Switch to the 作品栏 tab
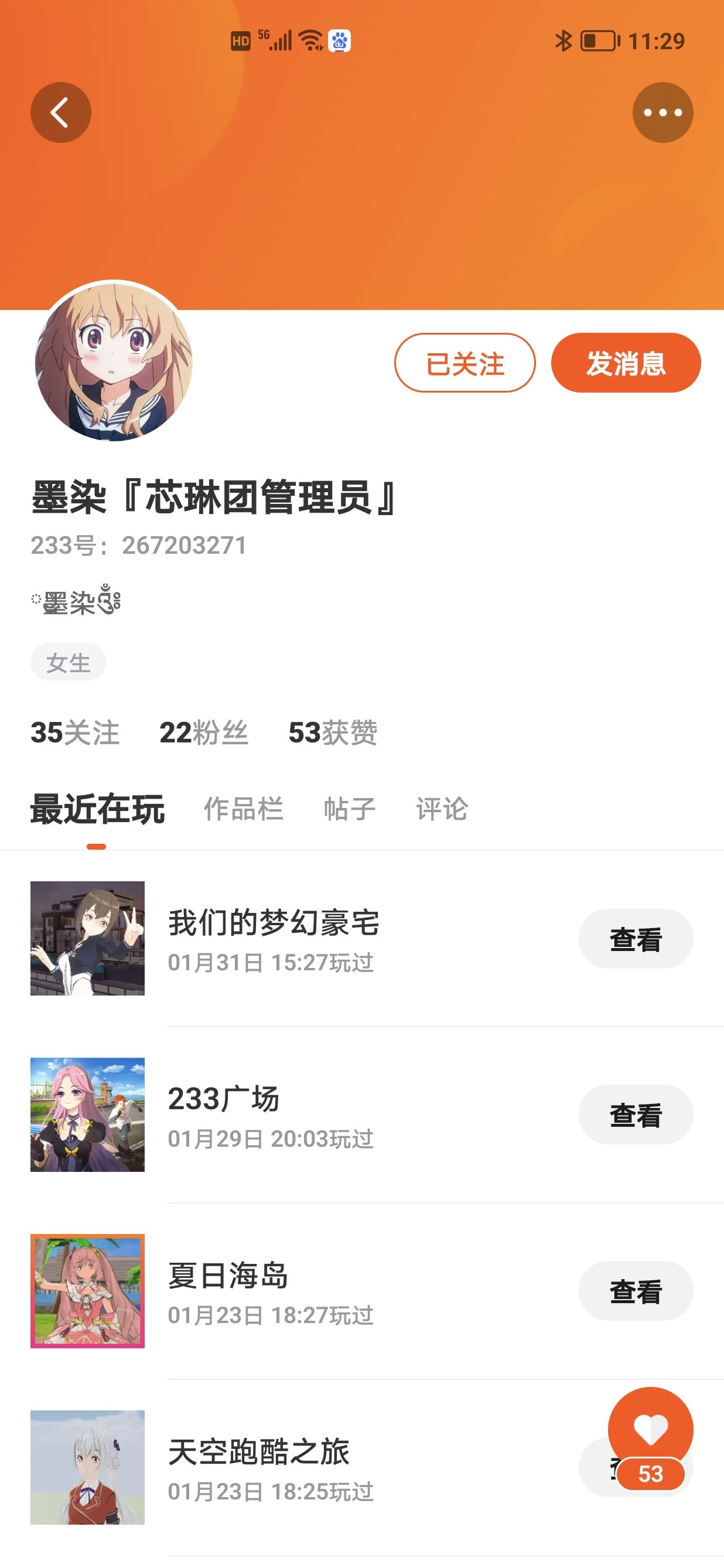 [x=243, y=809]
